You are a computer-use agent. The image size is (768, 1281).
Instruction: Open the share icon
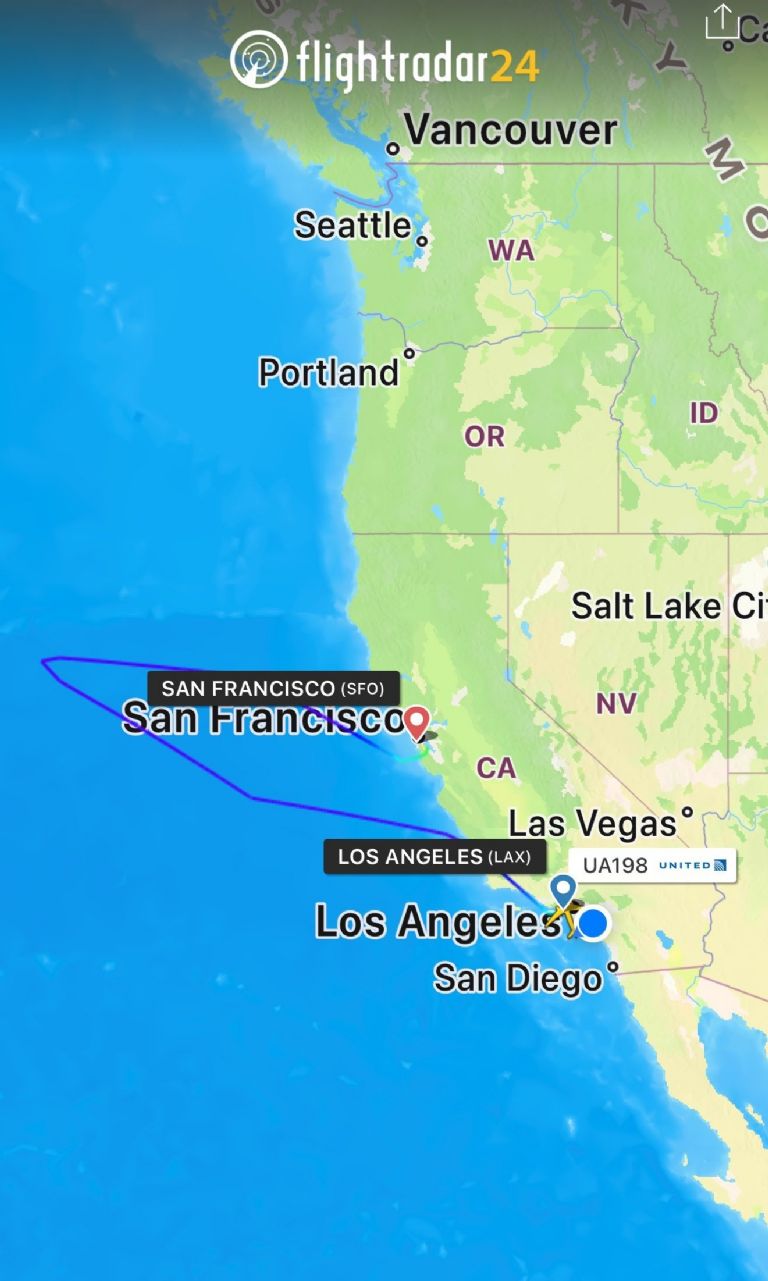pyautogui.click(x=722, y=22)
